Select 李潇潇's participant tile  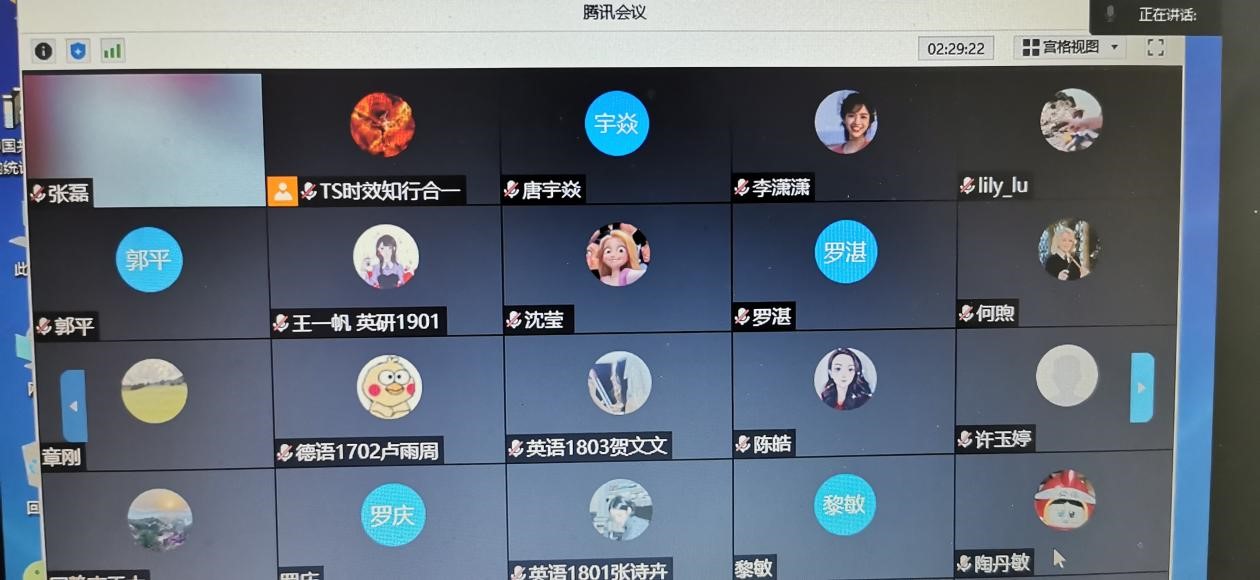coord(845,135)
